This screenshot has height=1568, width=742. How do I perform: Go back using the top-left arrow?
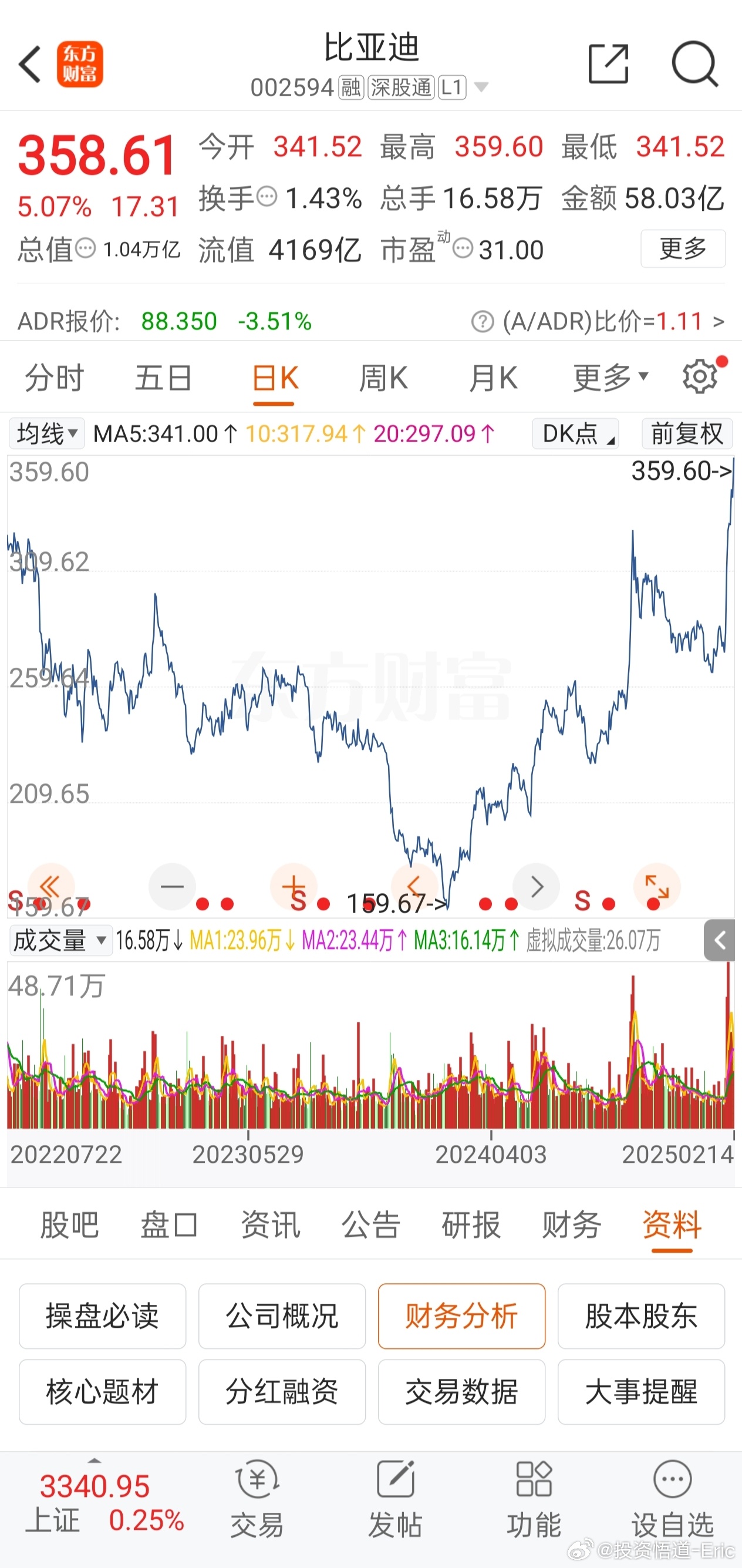[30, 64]
